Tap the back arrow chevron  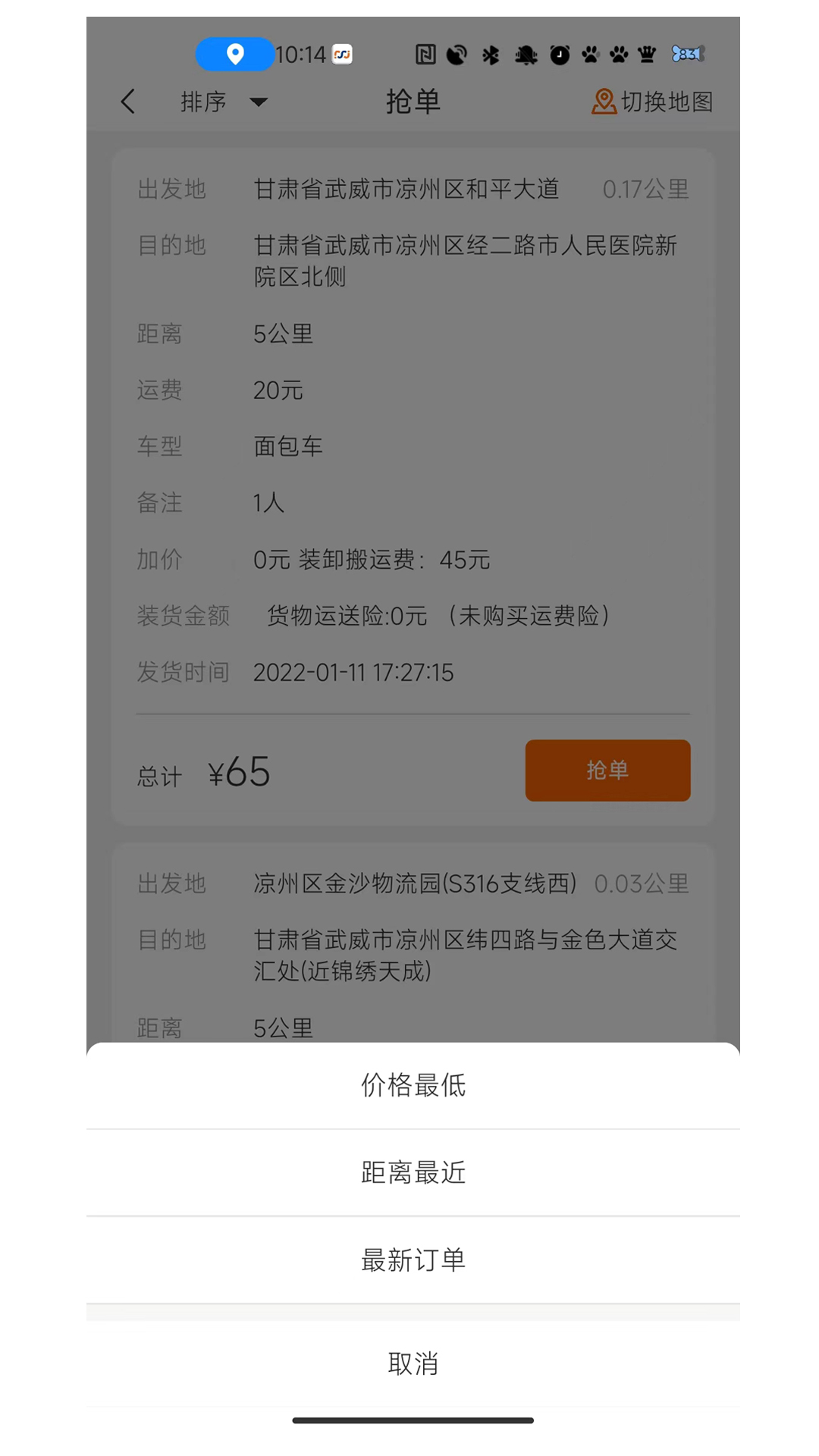point(127,101)
